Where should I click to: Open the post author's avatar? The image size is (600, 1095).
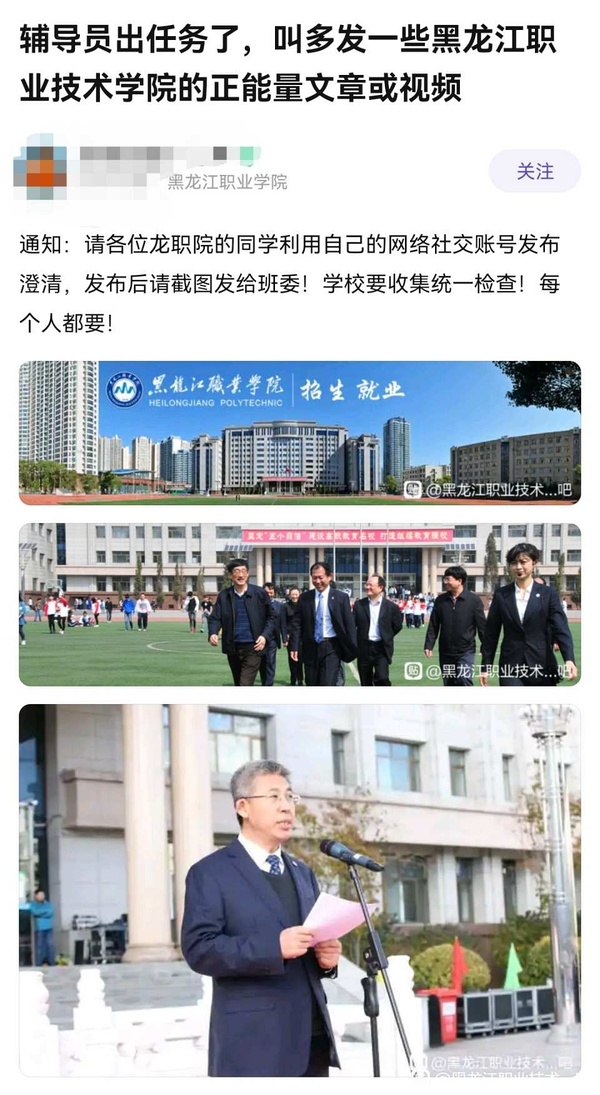pos(41,168)
